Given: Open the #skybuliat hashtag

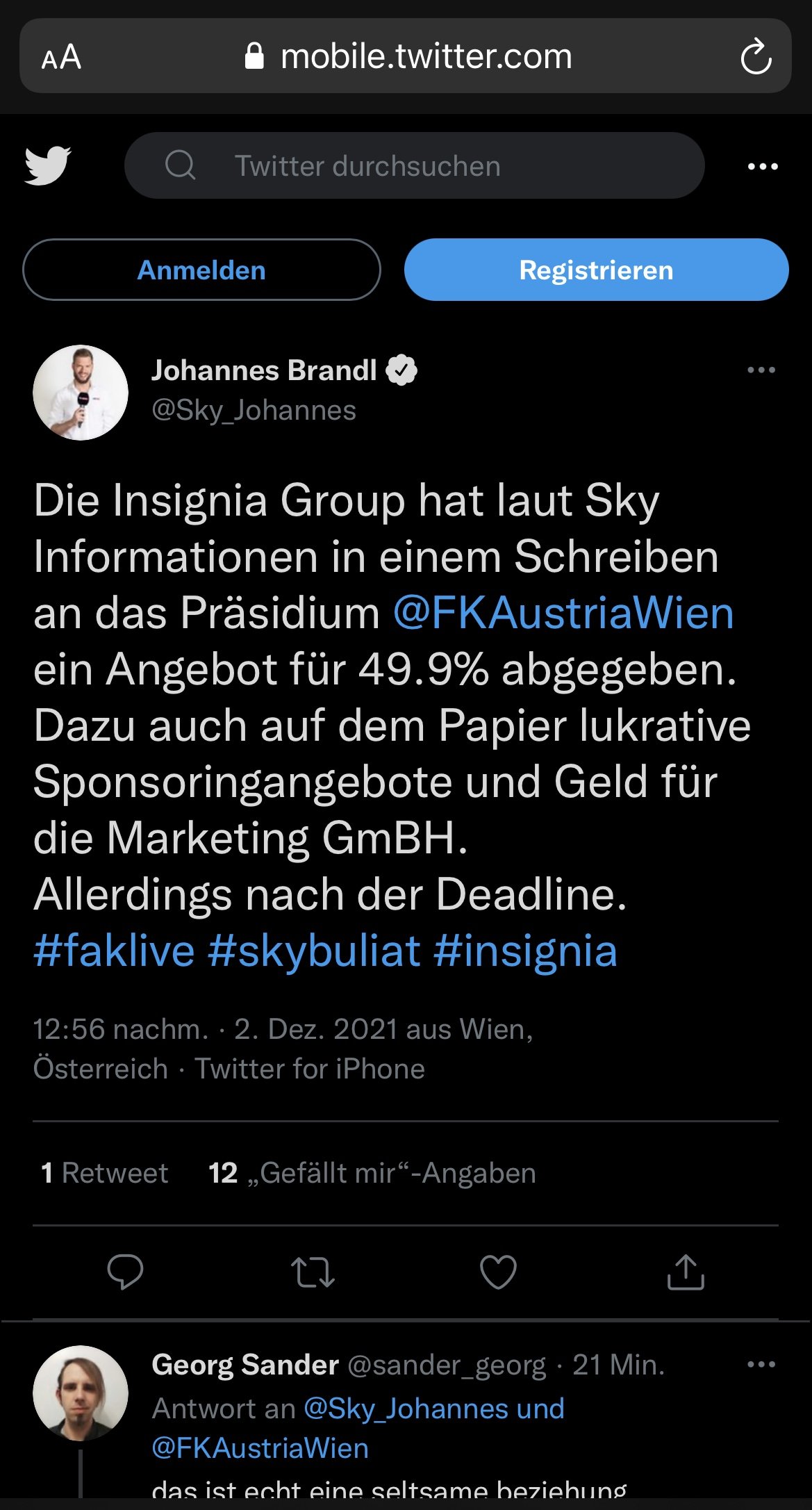Looking at the screenshot, I should (x=314, y=951).
